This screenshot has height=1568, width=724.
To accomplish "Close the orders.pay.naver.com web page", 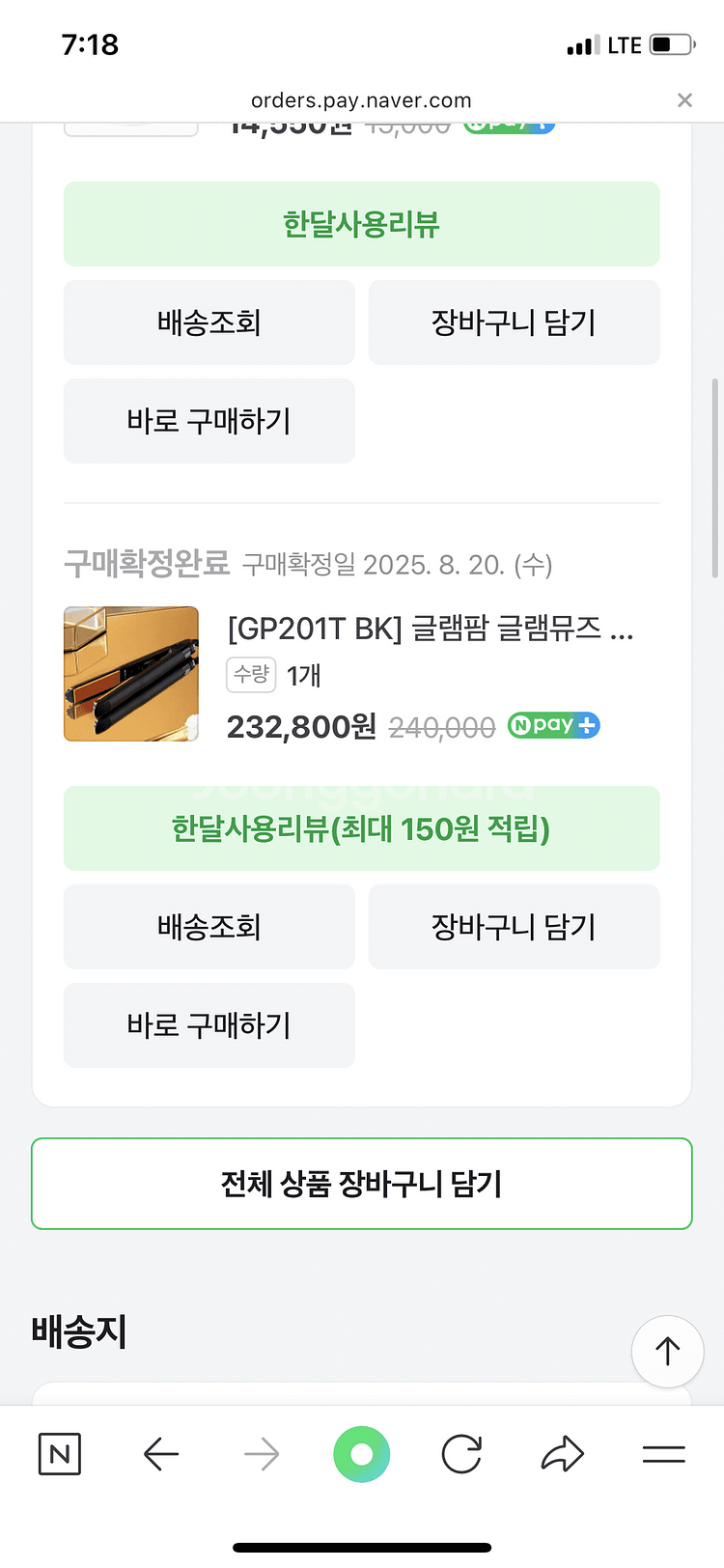I will tap(684, 100).
